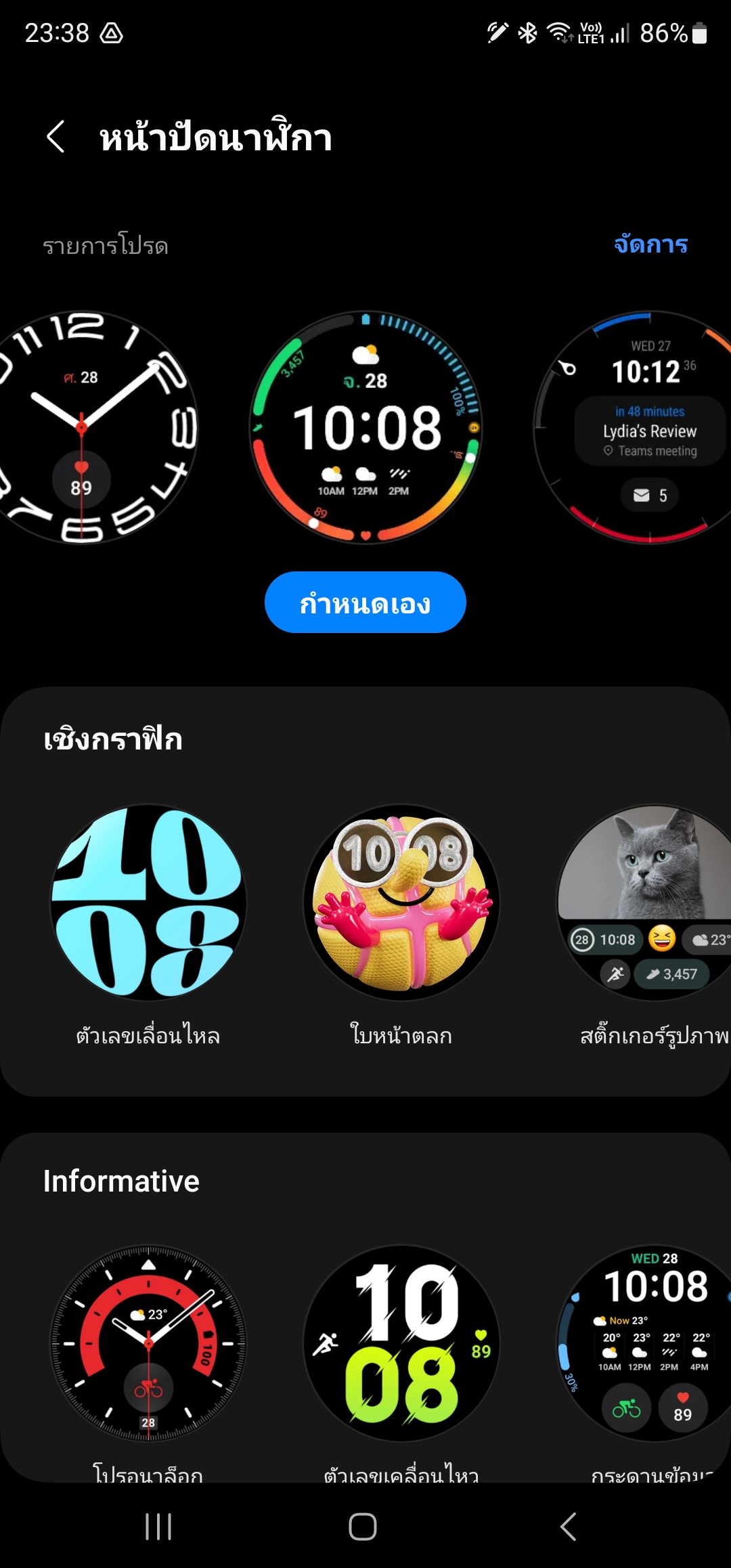Pick the green 10 08 Informative face
This screenshot has width=731, height=1568.
(x=401, y=1343)
